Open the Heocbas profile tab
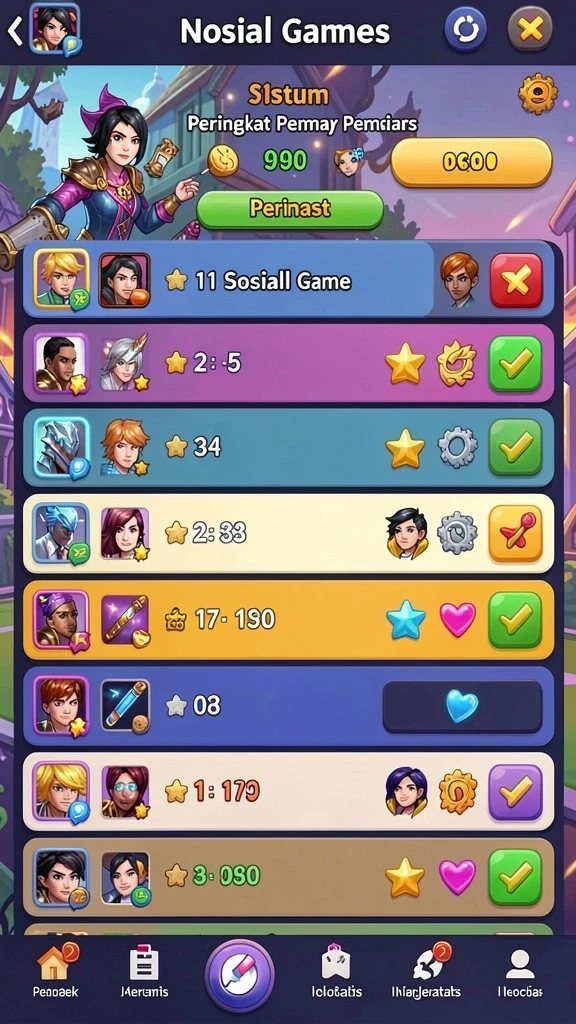Screen dimensions: 576x1024 pyautogui.click(x=520, y=972)
